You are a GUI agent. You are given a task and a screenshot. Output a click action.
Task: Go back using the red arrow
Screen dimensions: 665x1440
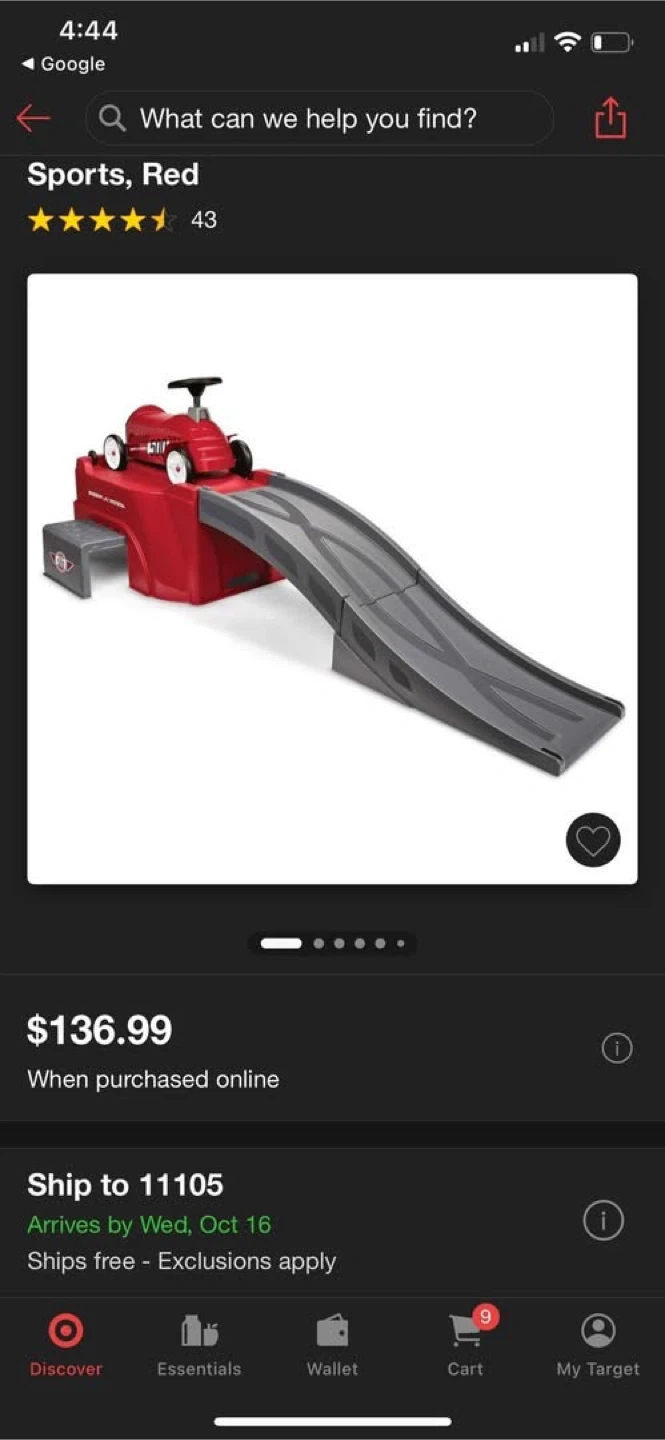tap(33, 119)
